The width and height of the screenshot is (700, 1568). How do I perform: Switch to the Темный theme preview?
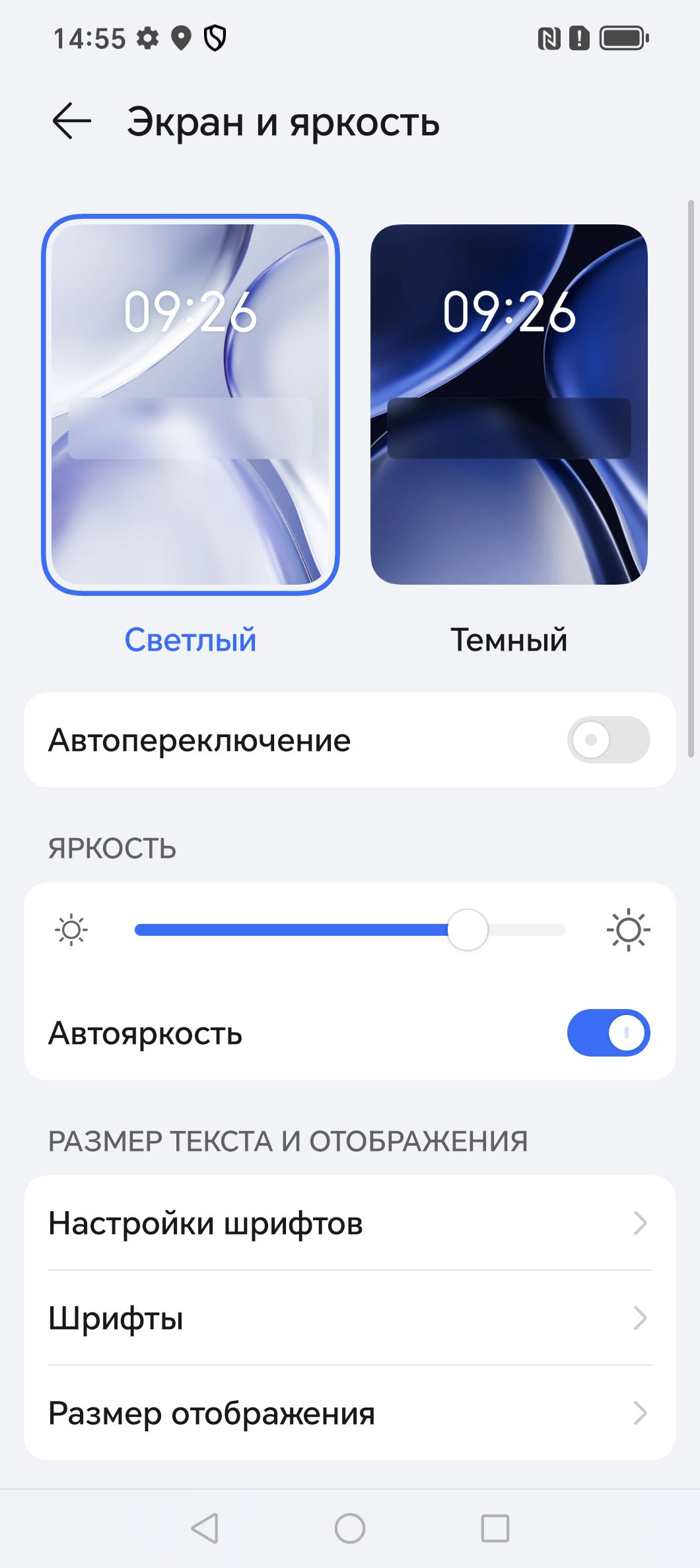(x=508, y=404)
